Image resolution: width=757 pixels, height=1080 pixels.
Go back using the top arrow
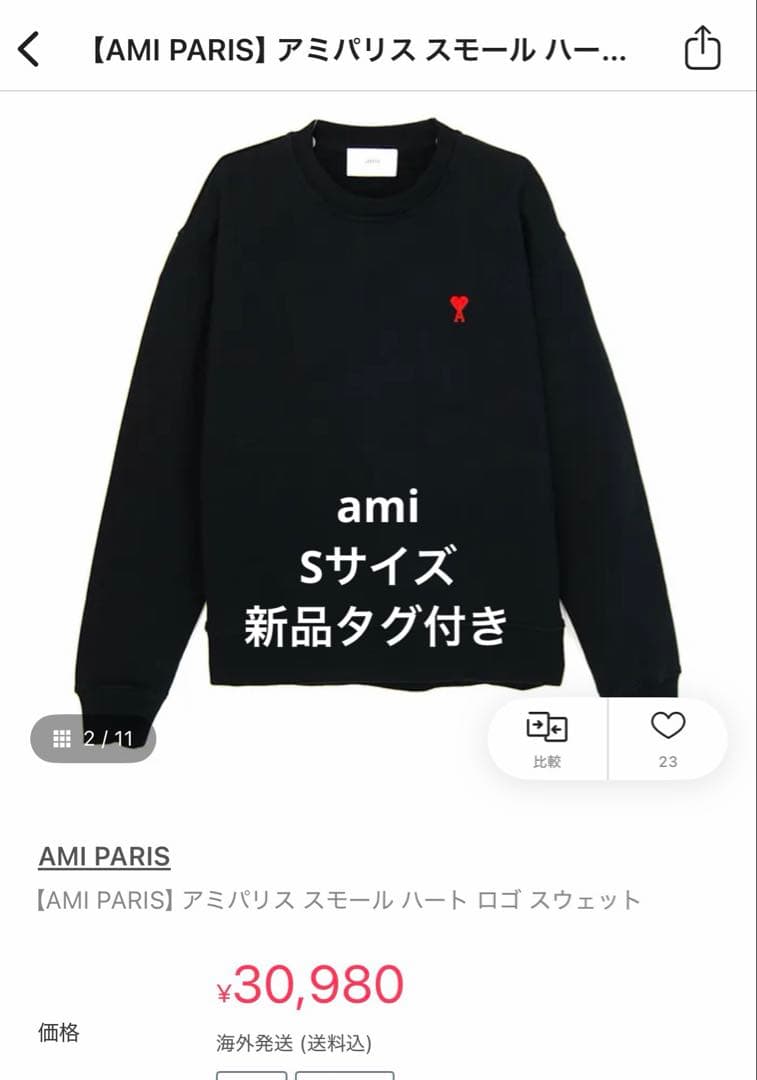tap(29, 48)
